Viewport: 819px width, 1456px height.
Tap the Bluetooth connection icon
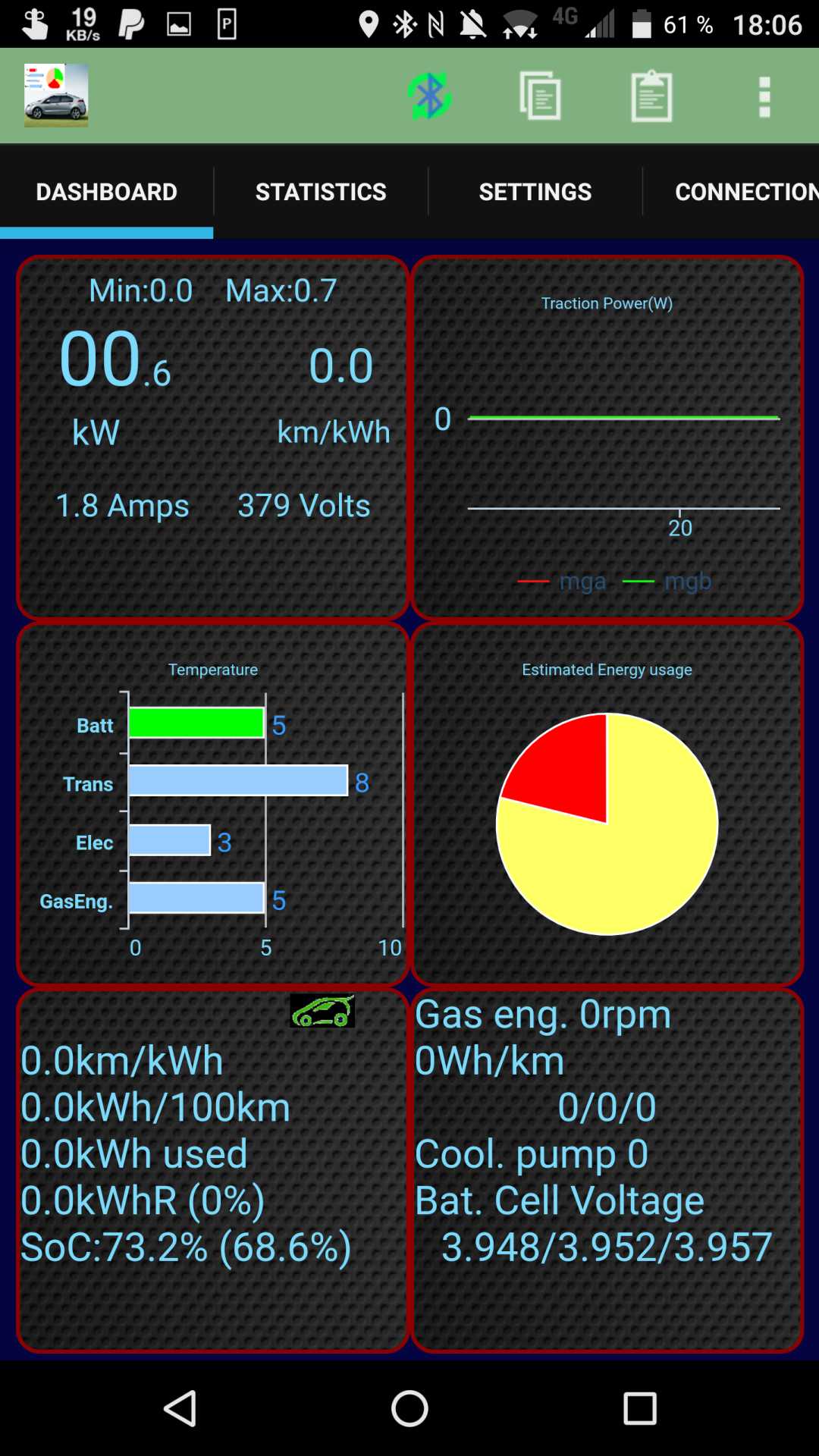tap(429, 96)
